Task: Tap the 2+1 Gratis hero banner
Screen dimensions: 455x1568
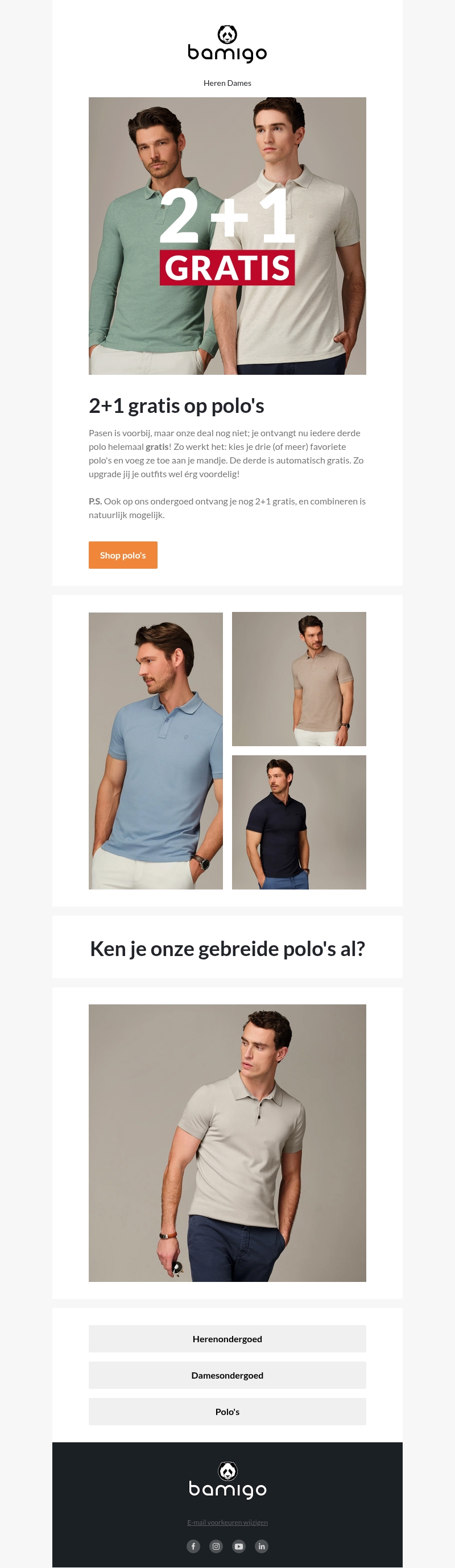Action: 227,235
